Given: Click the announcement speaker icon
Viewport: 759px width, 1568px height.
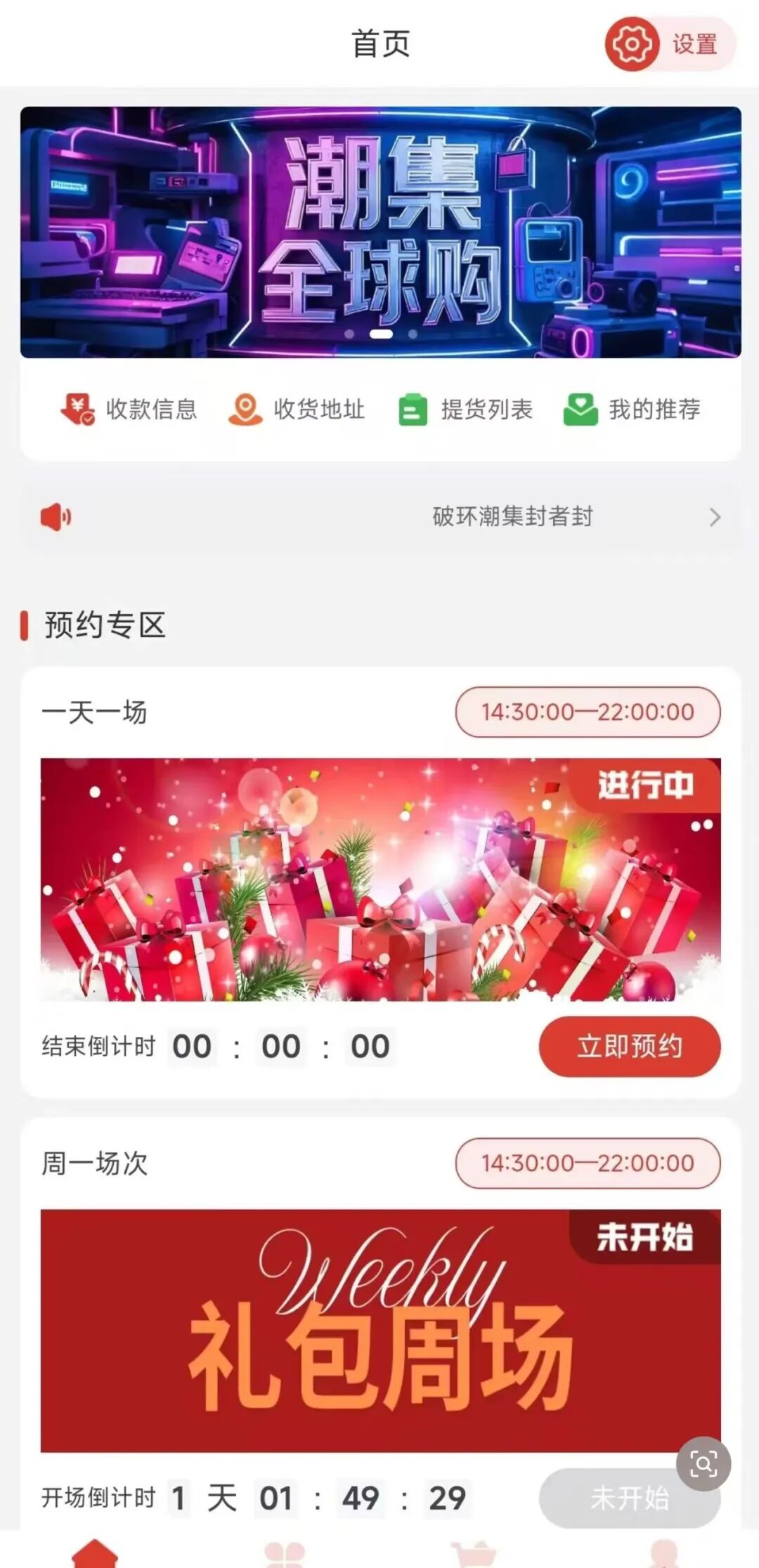Looking at the screenshot, I should [x=56, y=516].
